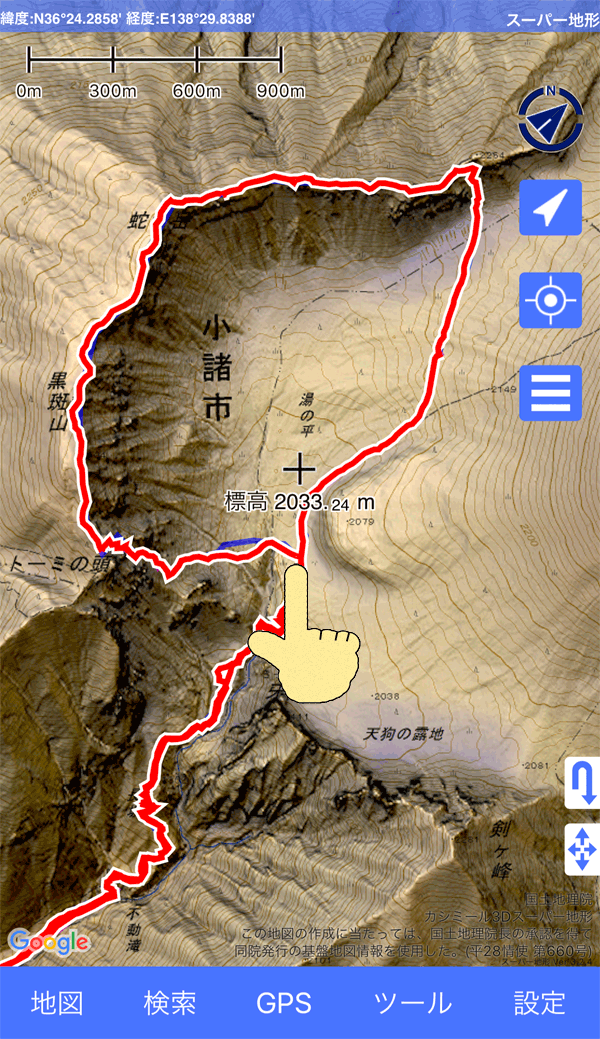
Task: Tap the compass to reset map orientation
Action: 550,116
